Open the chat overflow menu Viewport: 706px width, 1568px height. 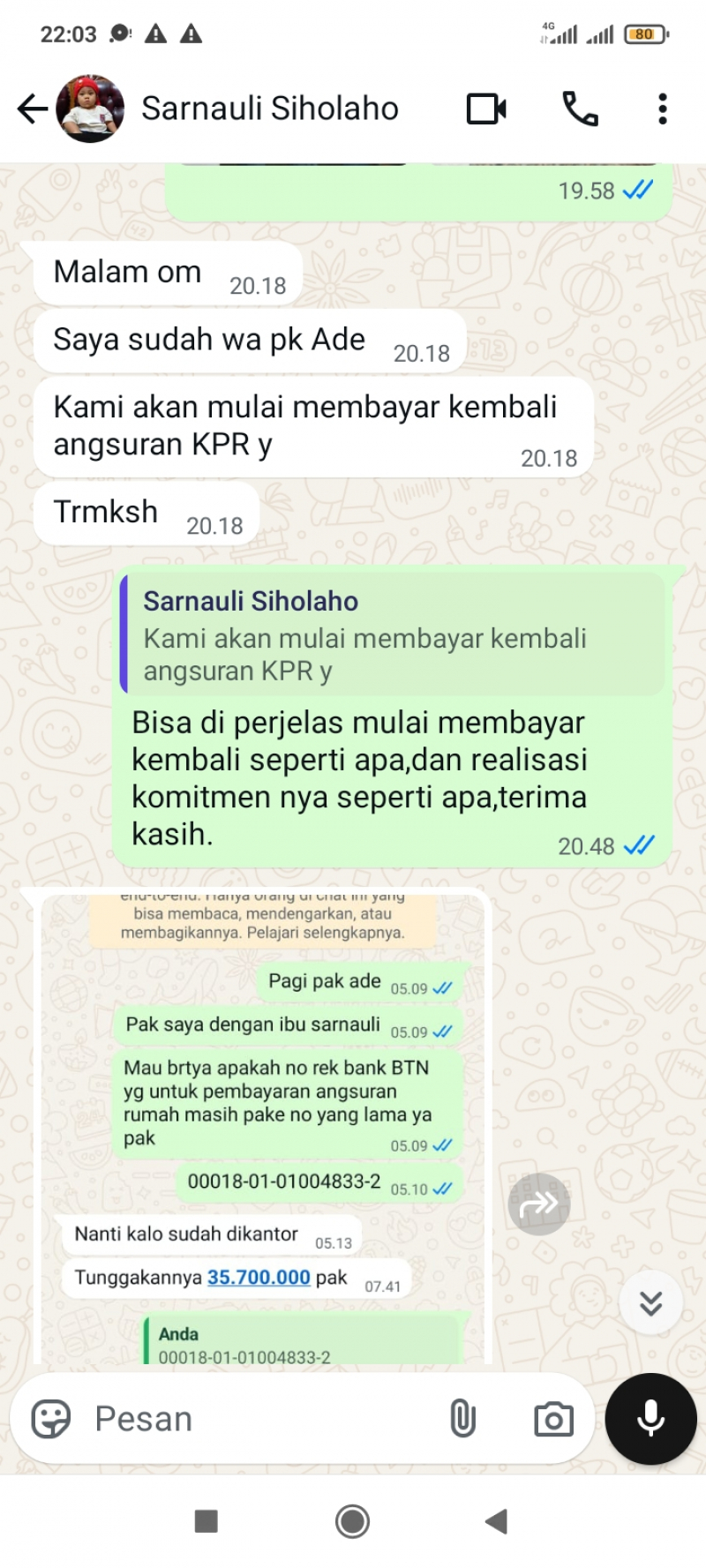662,109
